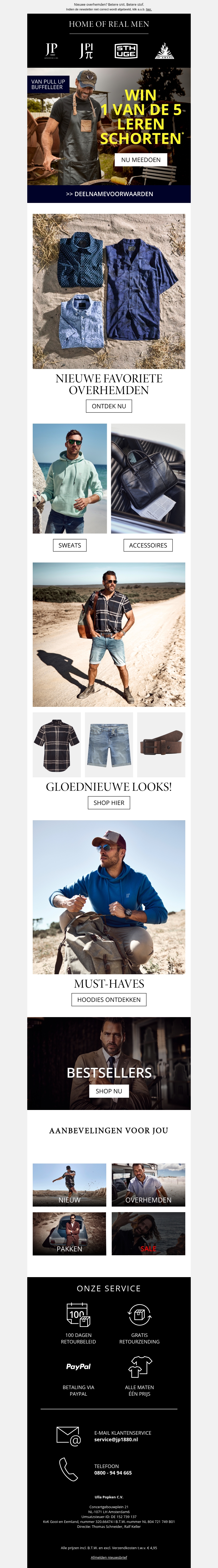Tap SHOP HIER under Gloednieuwe Looks

(x=109, y=803)
